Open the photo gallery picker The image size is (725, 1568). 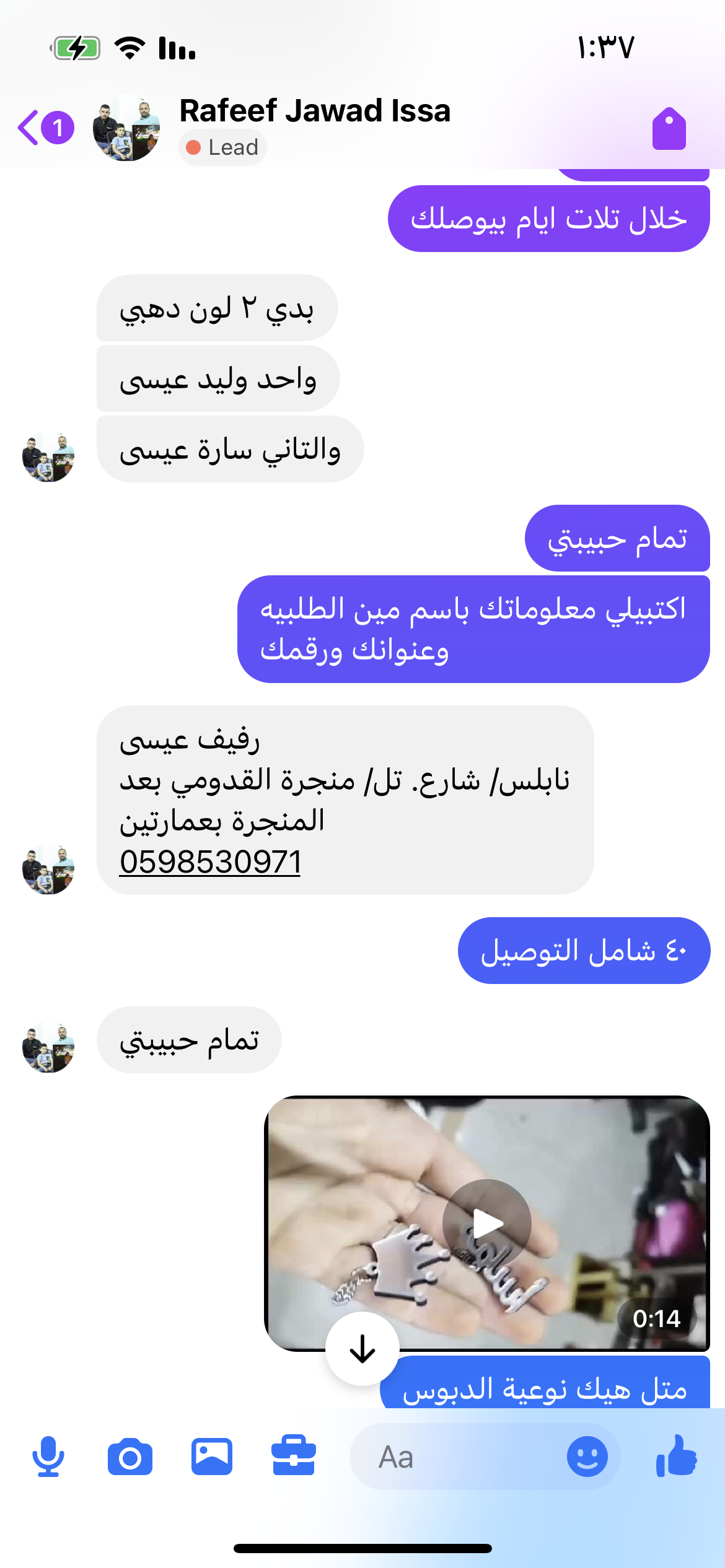[x=212, y=1457]
